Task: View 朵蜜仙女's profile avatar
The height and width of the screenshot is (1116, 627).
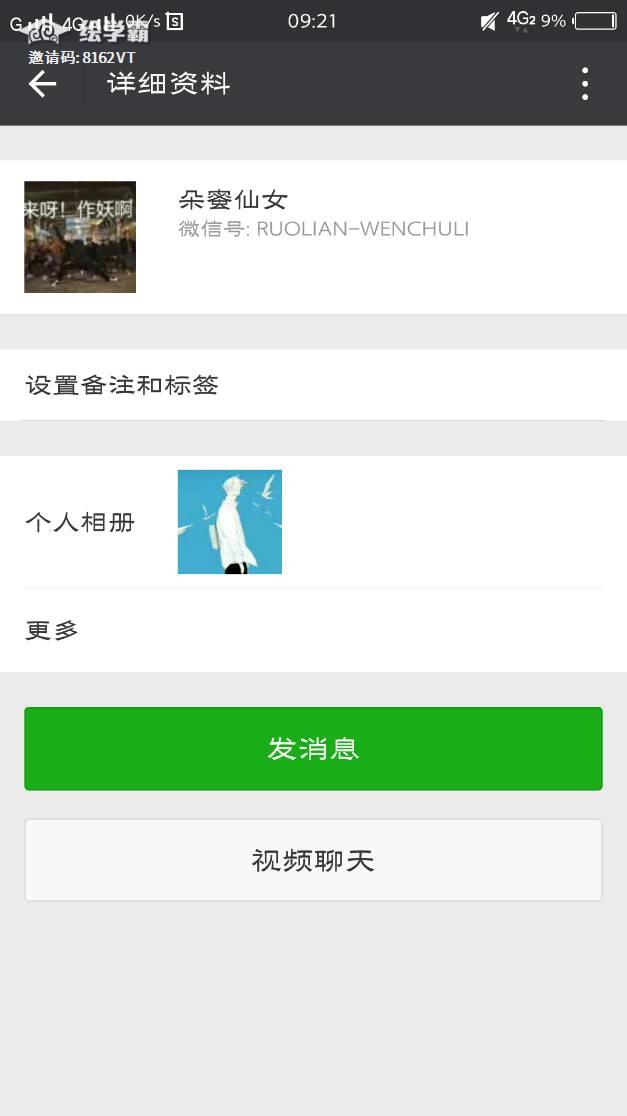Action: coord(80,237)
